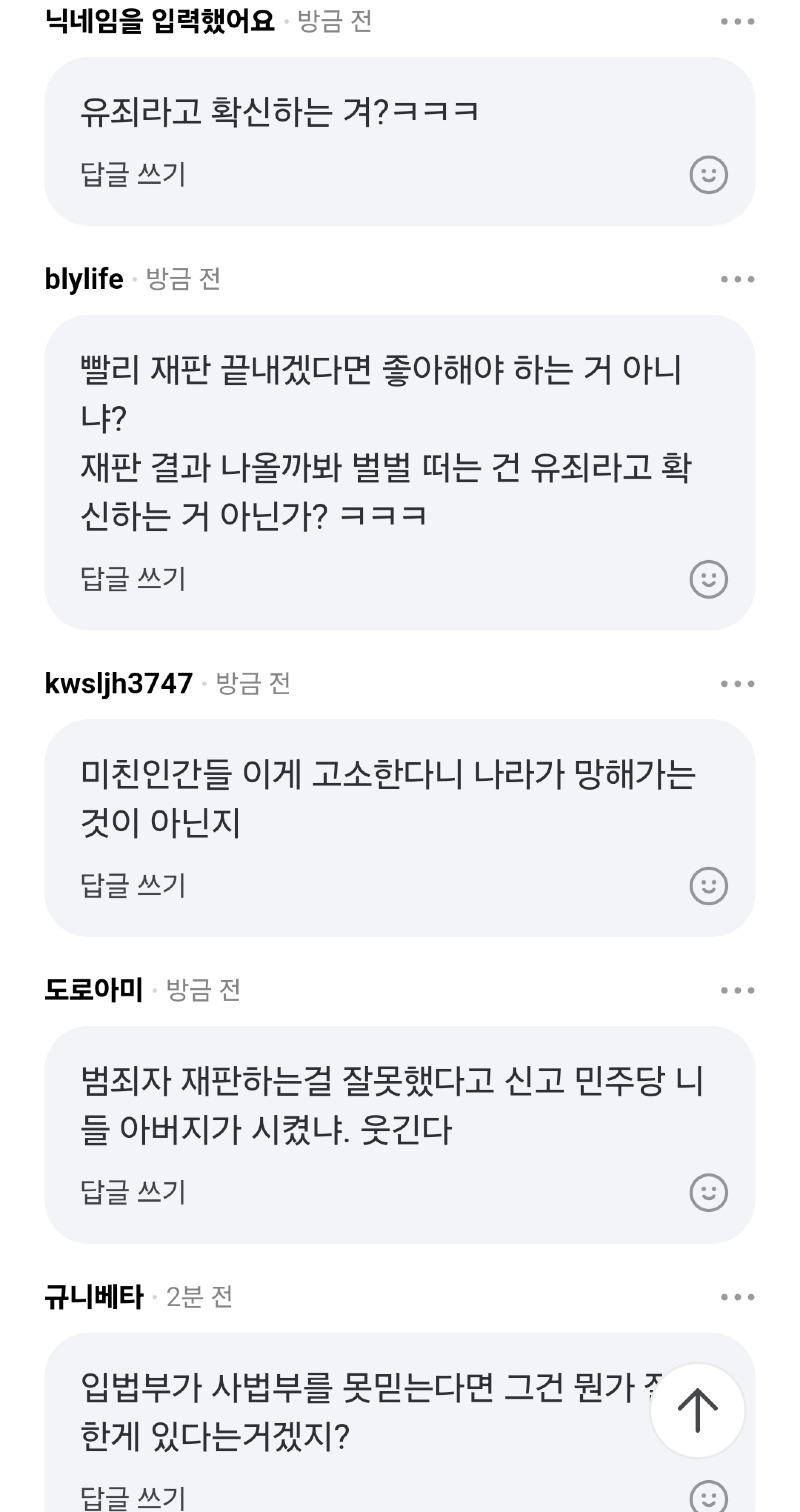Image resolution: width=800 pixels, height=1512 pixels.
Task: Open emoji reactions on blylife's comment
Action: (709, 579)
